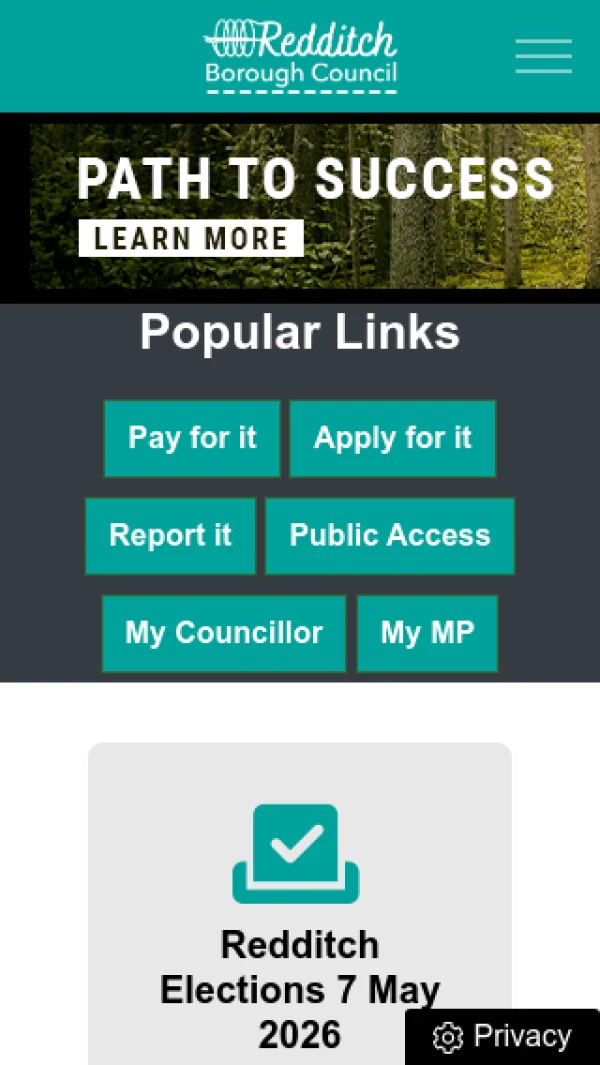The width and height of the screenshot is (600, 1065).
Task: Tap Learn More on Path to Success banner
Action: (x=191, y=238)
